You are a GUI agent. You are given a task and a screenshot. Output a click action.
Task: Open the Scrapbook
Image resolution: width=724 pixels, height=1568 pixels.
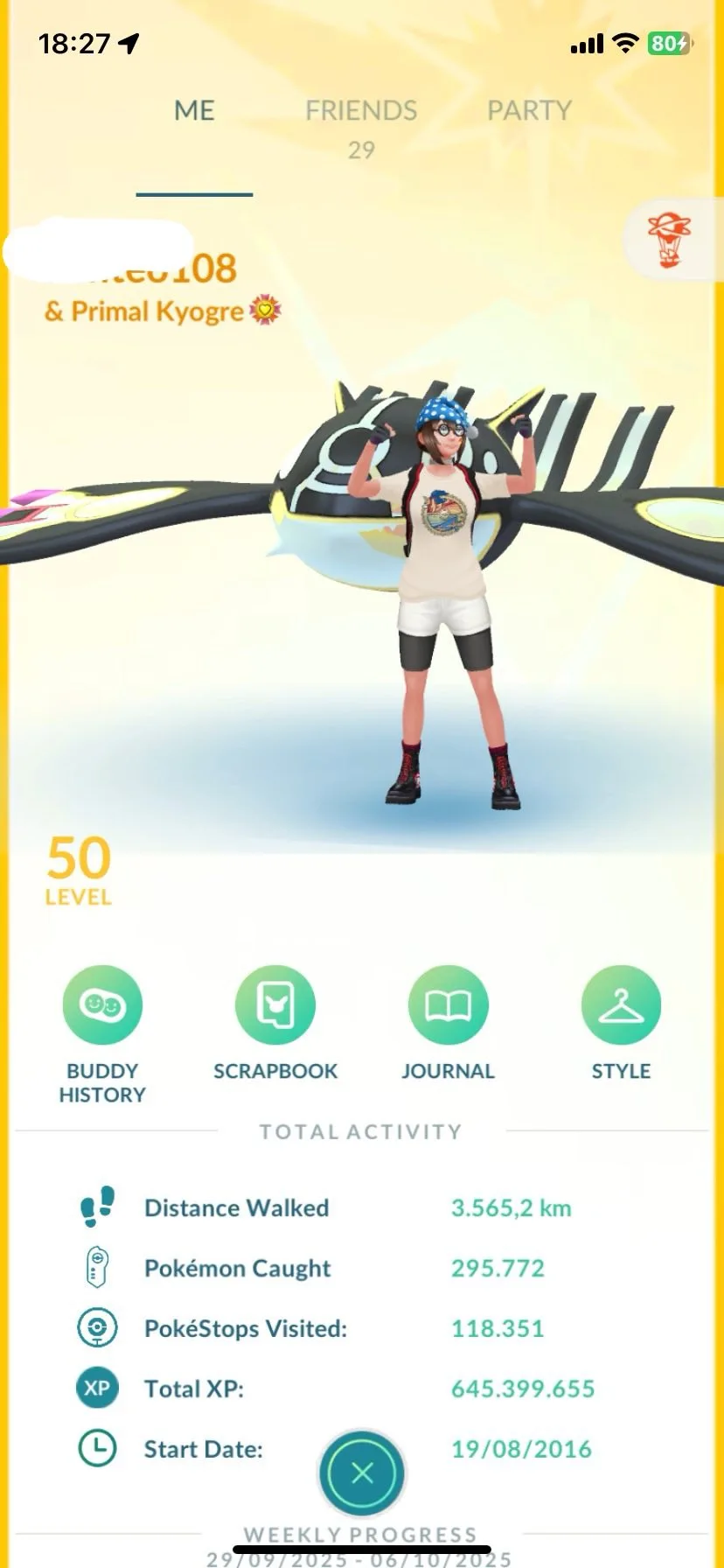pyautogui.click(x=275, y=1005)
